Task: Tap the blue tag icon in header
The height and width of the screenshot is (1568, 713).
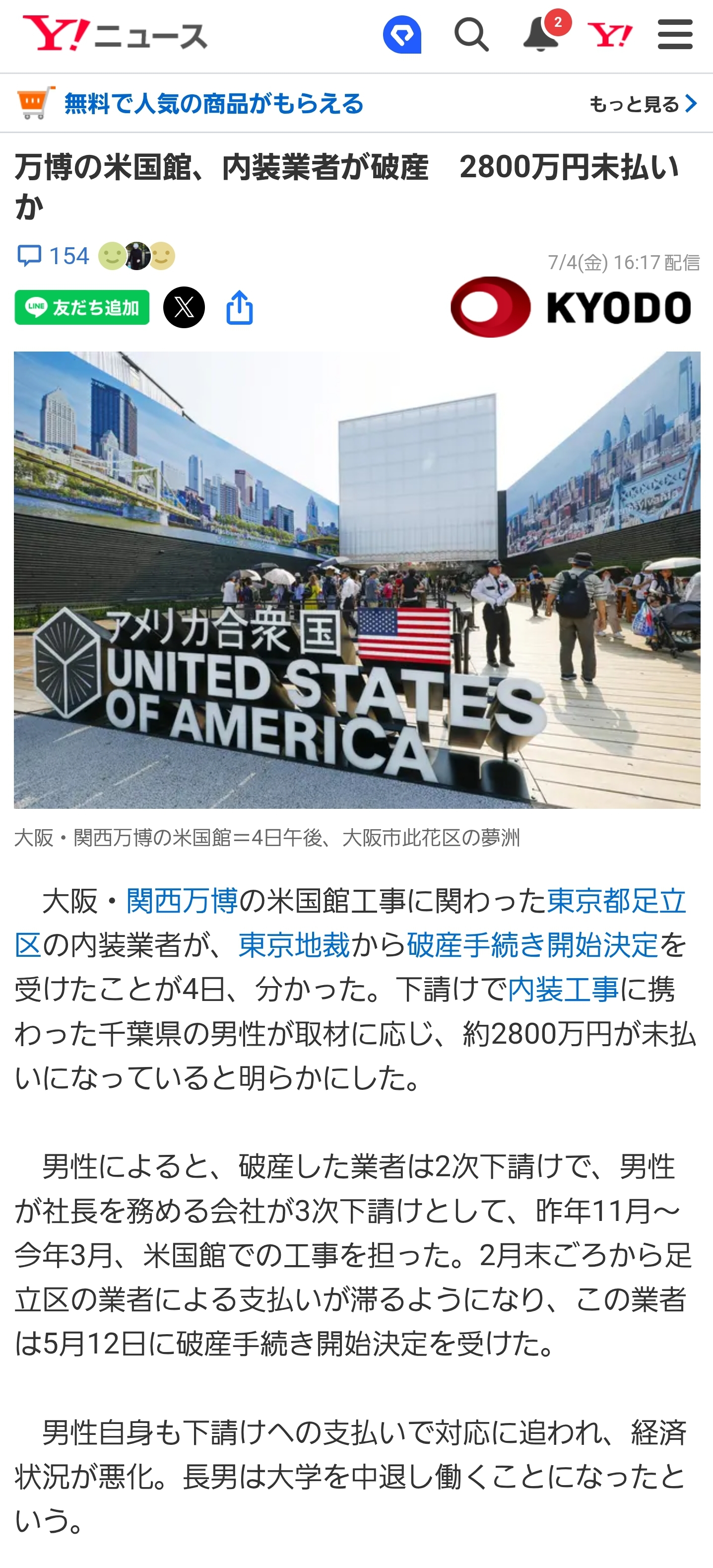Action: point(402,35)
